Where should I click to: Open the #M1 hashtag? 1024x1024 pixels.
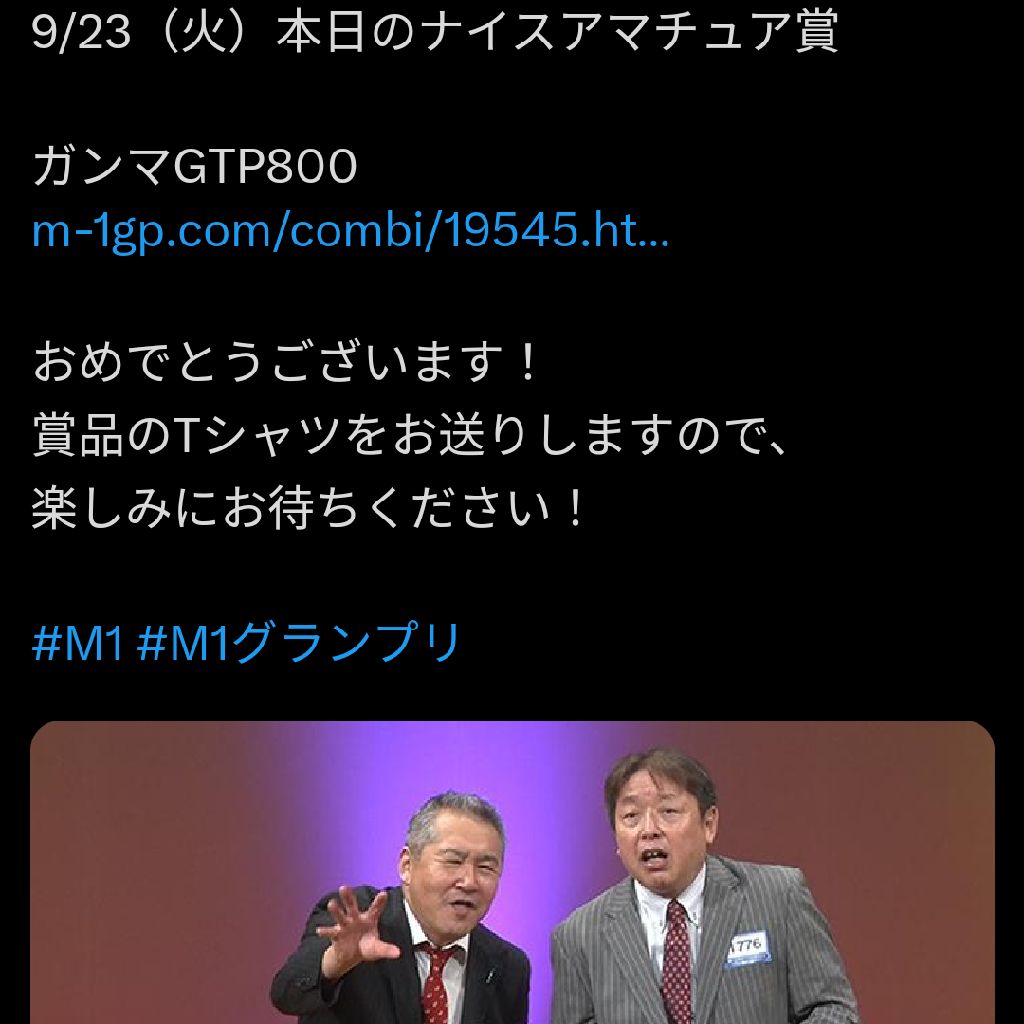pyautogui.click(x=76, y=645)
